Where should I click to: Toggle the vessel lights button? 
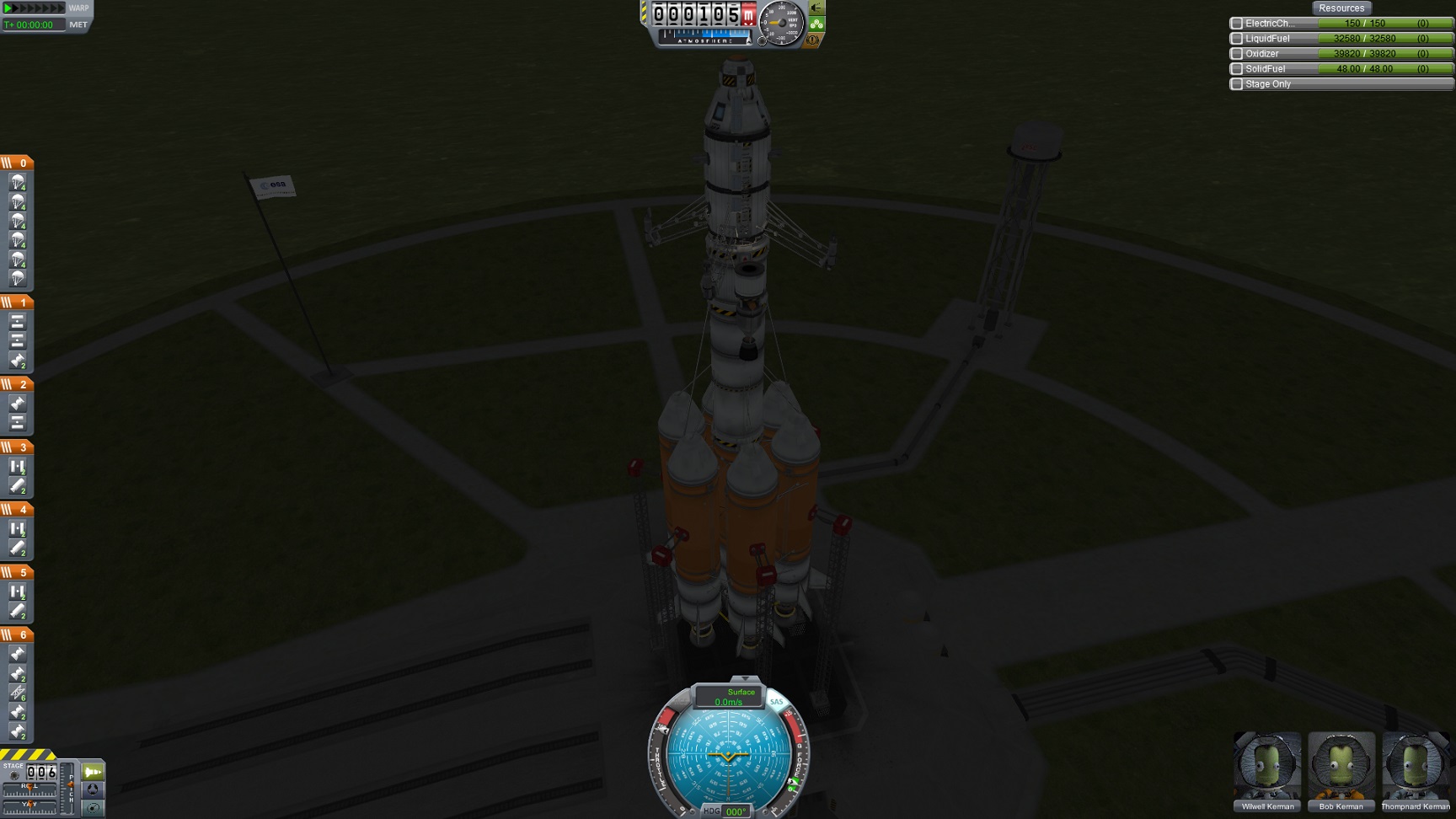tap(816, 8)
